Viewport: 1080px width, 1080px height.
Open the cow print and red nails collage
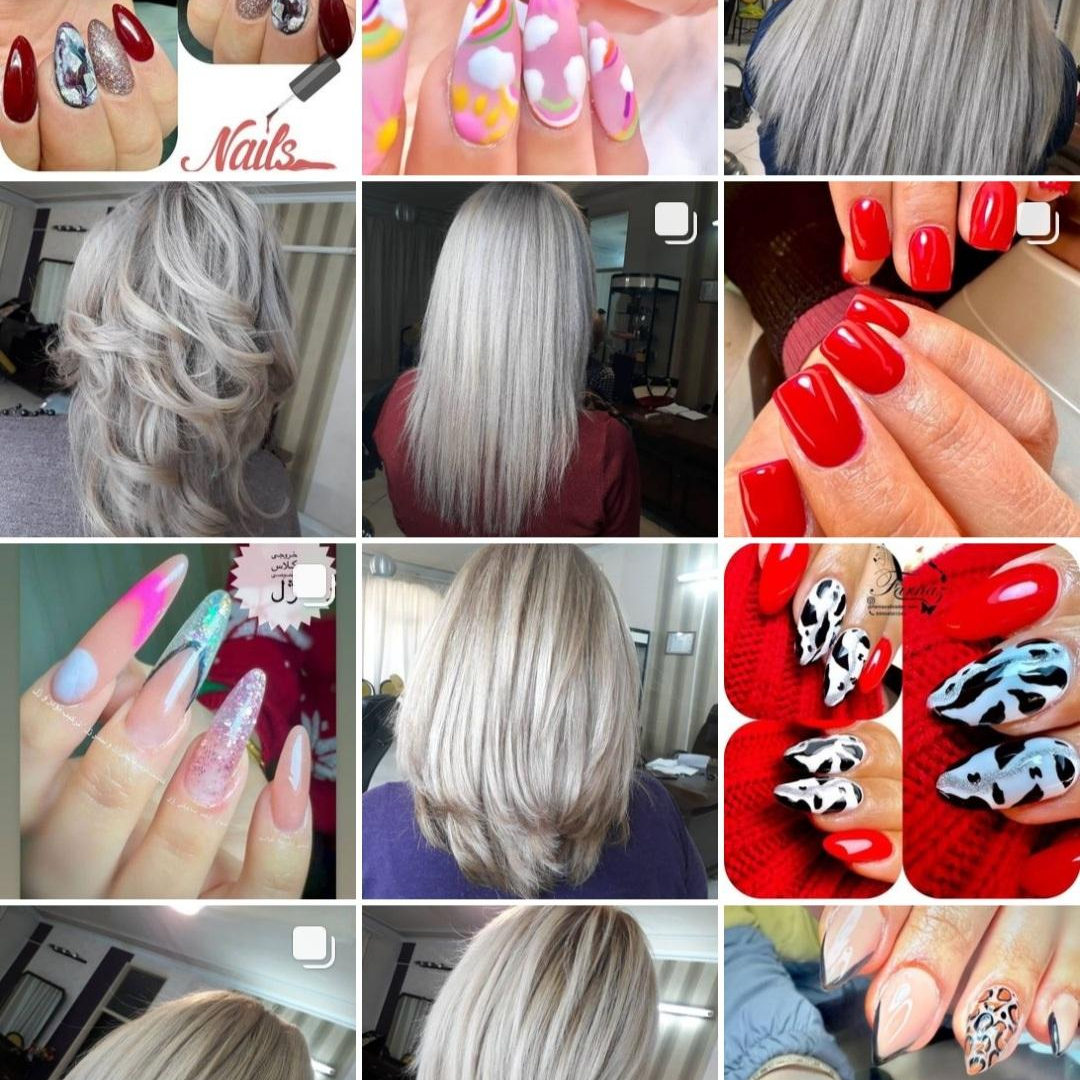(901, 720)
